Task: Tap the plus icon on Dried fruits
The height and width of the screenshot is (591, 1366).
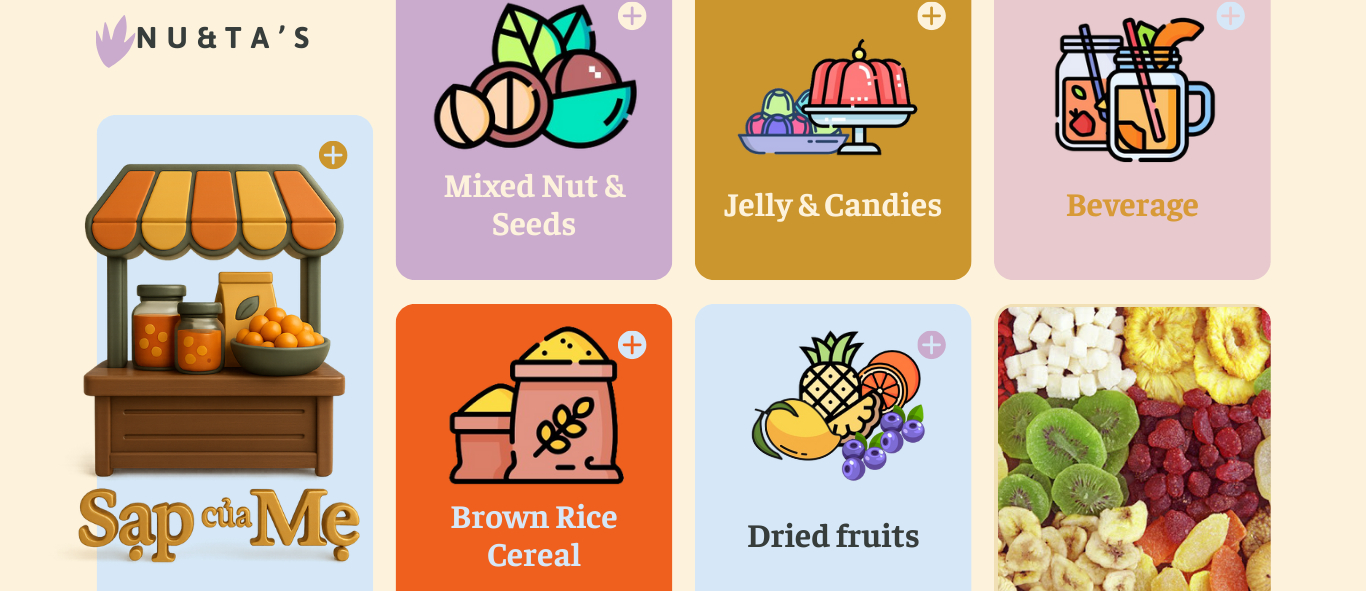Action: pos(932,345)
